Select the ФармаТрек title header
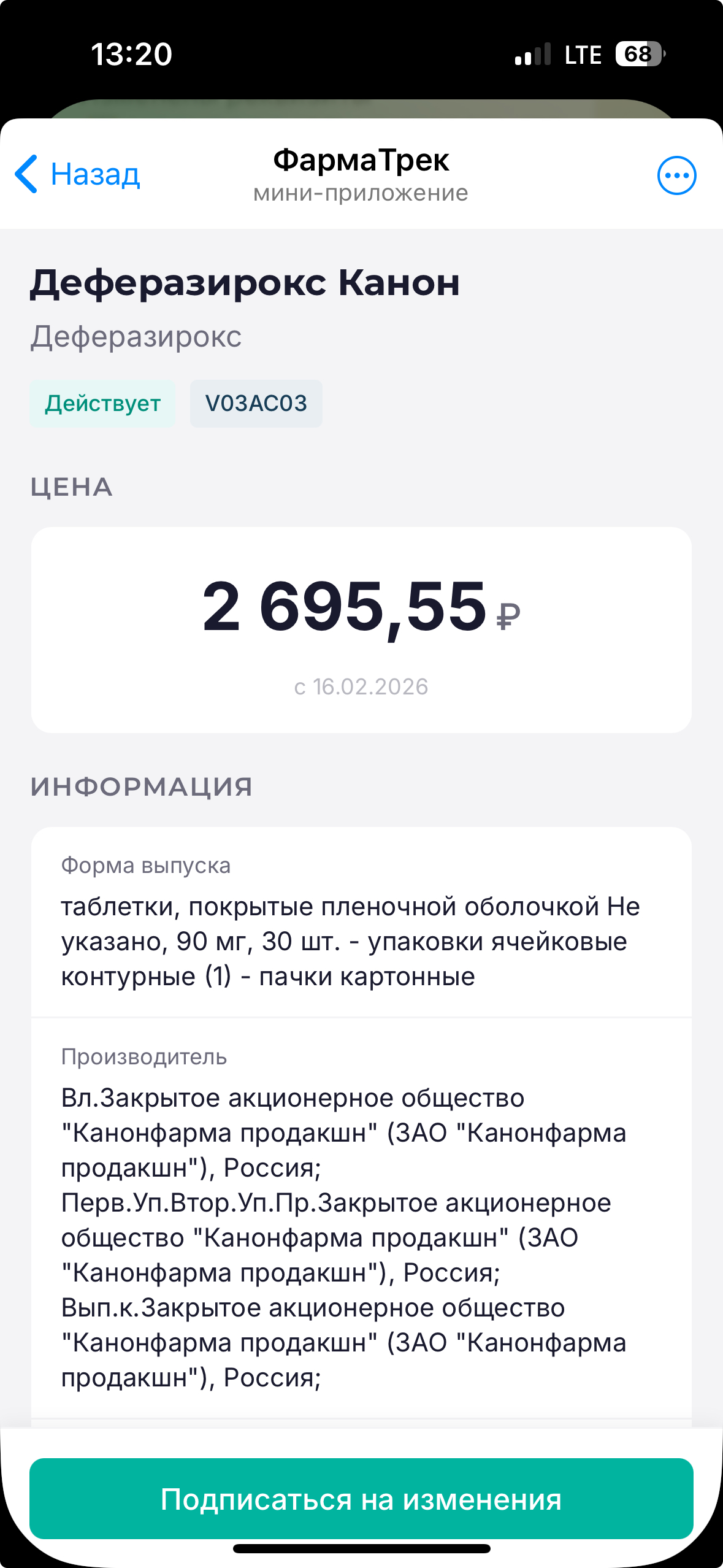 [x=361, y=161]
